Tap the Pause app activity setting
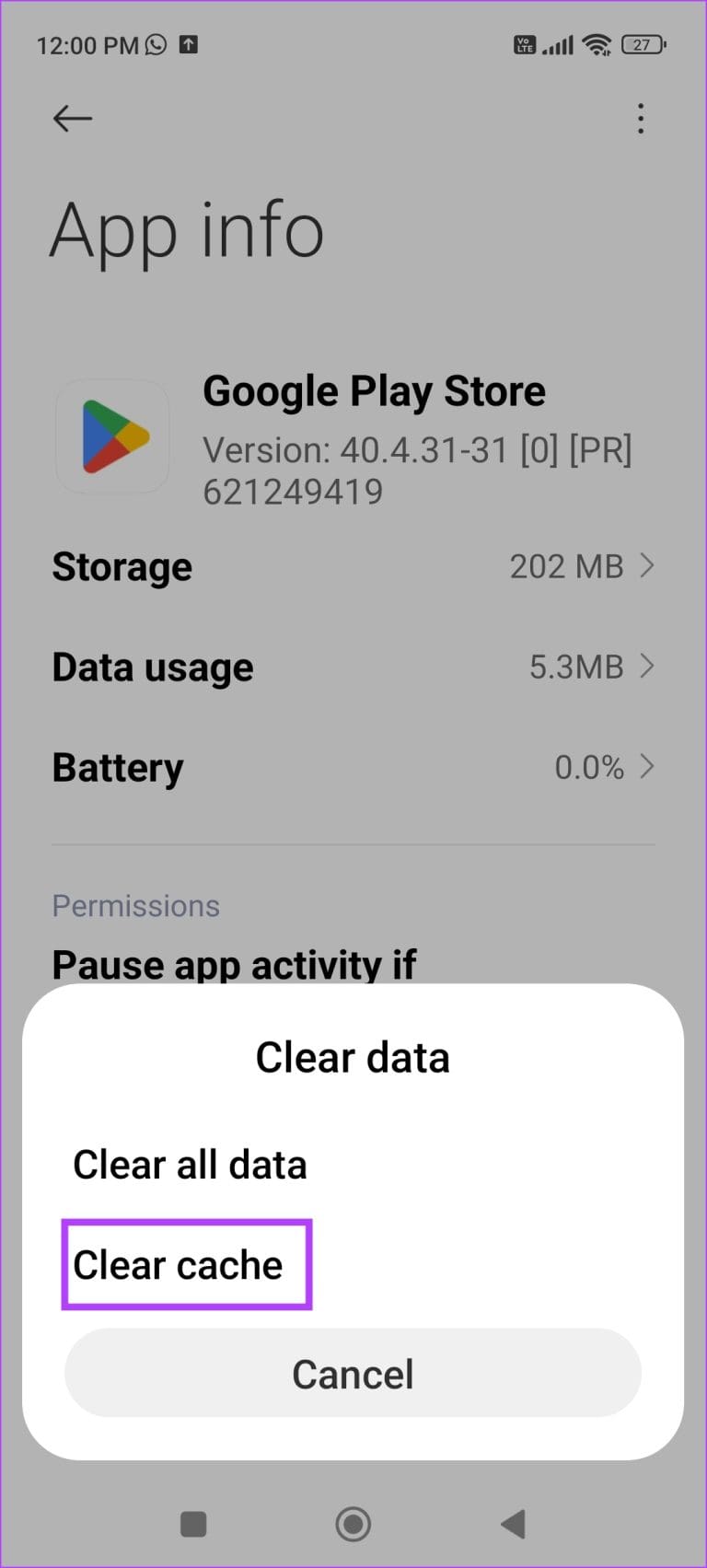707x1568 pixels. point(234,964)
